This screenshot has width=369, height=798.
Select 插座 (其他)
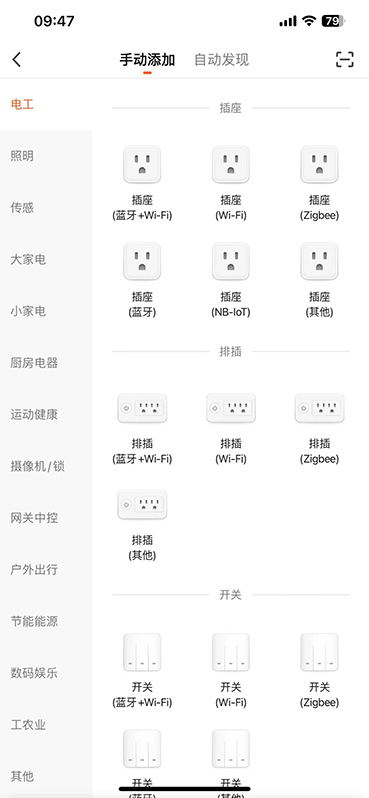click(319, 280)
